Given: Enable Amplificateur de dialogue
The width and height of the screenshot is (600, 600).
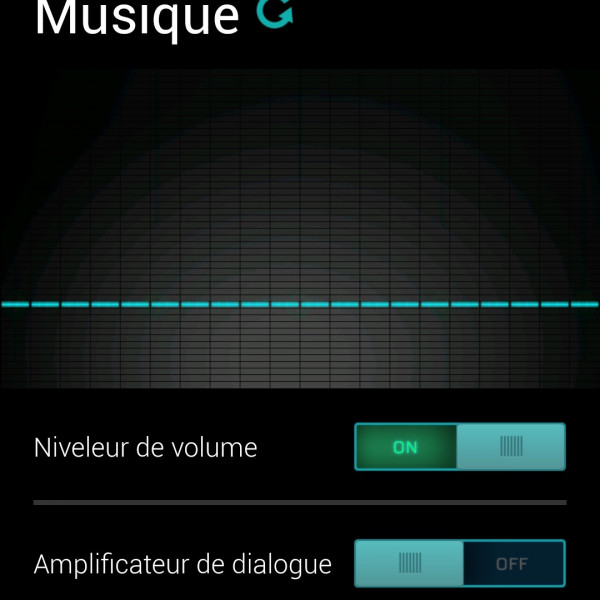Looking at the screenshot, I should (460, 563).
